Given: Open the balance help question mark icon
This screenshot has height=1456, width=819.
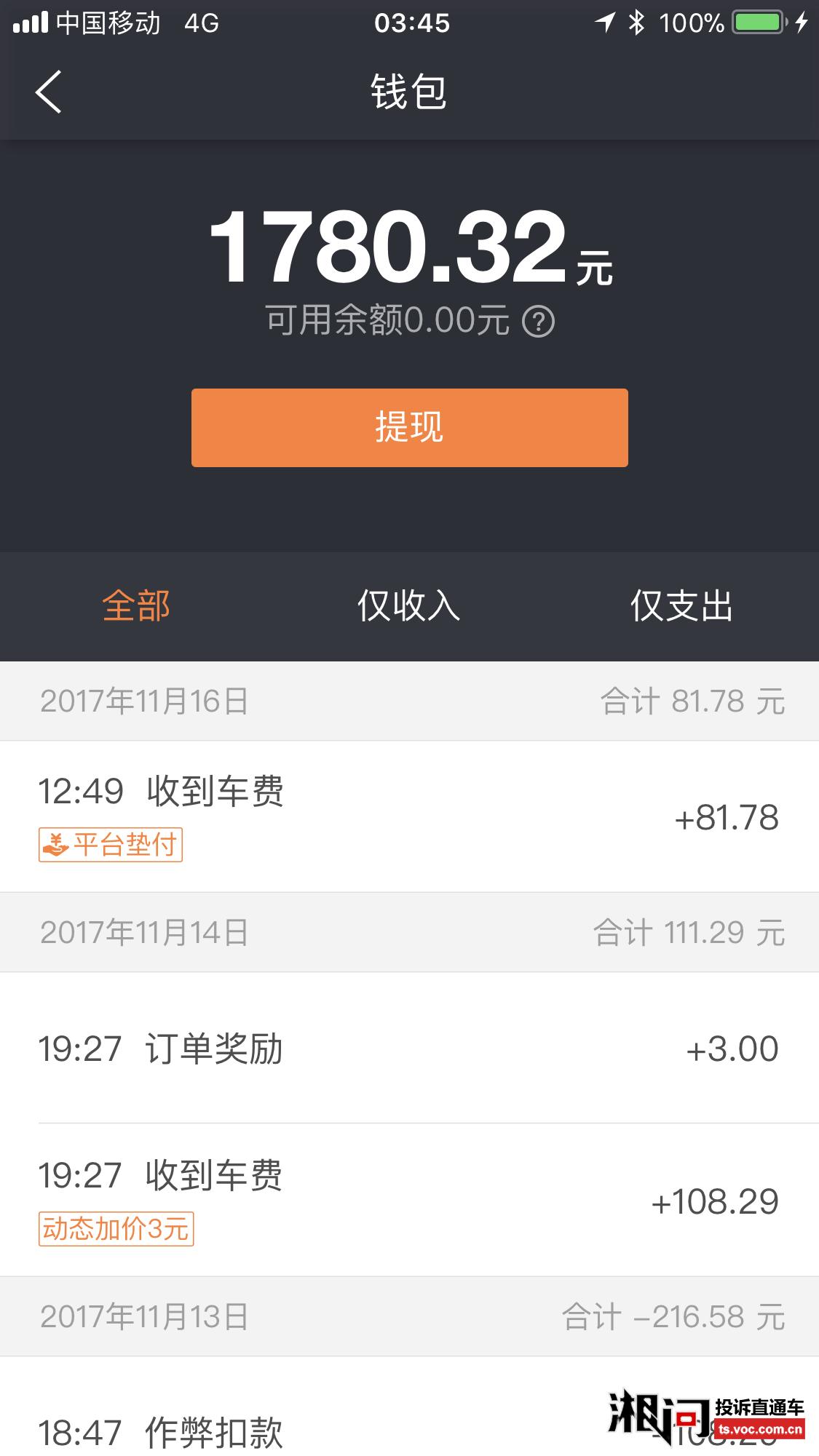Looking at the screenshot, I should [x=539, y=320].
